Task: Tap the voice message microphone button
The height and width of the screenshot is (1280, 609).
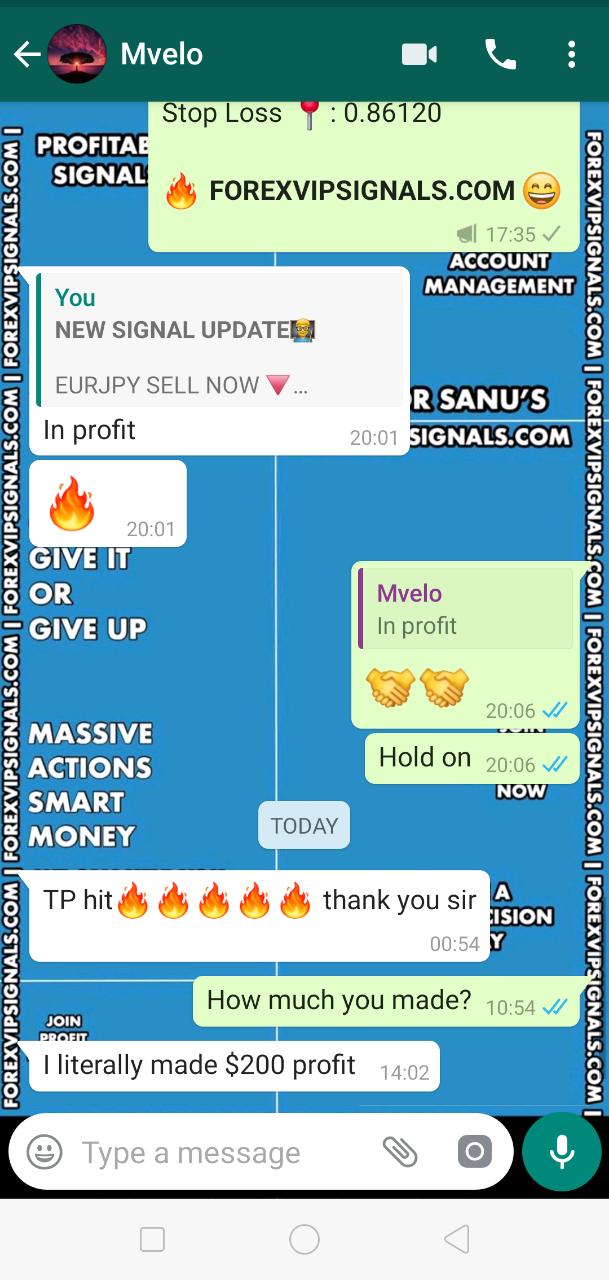Action: pyautogui.click(x=561, y=1152)
